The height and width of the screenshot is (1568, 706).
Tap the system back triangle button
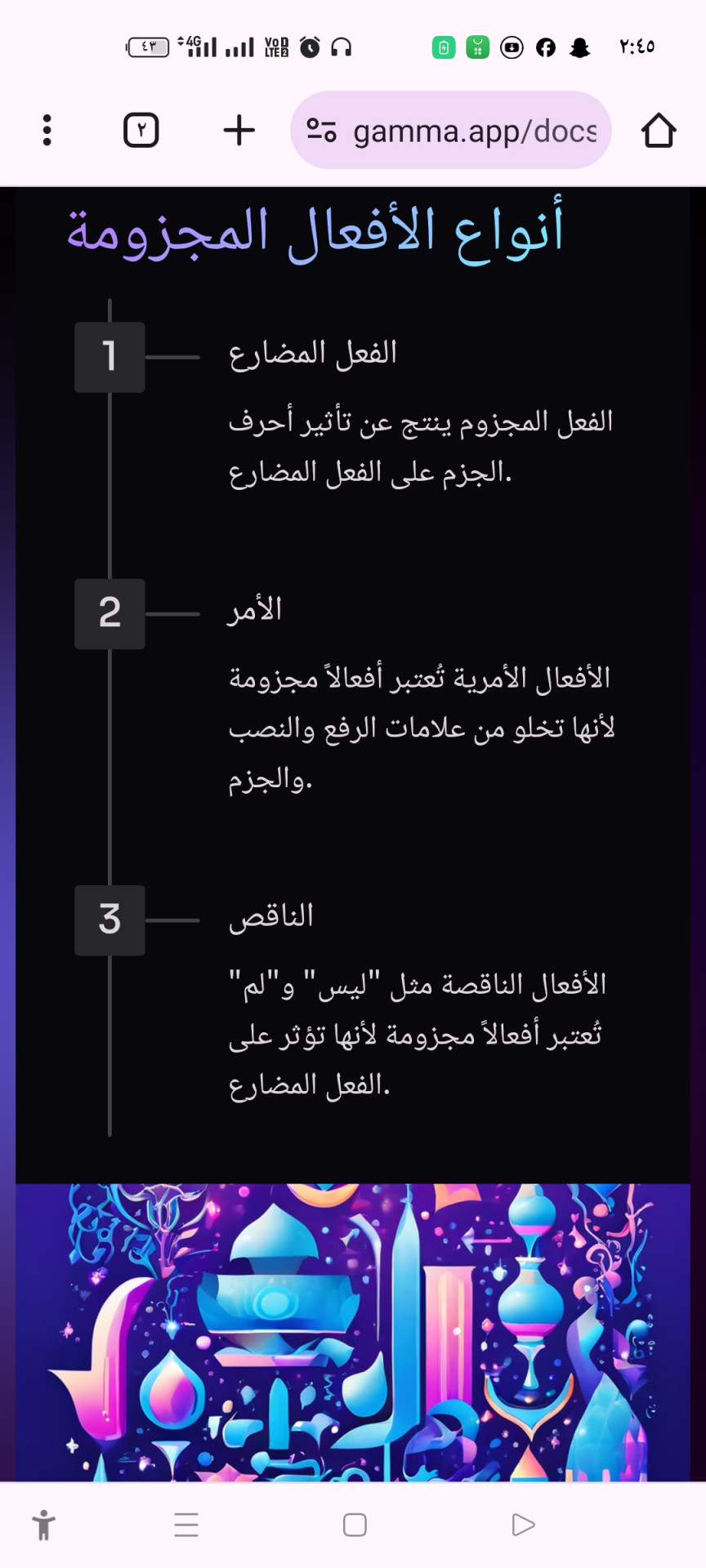click(523, 1525)
